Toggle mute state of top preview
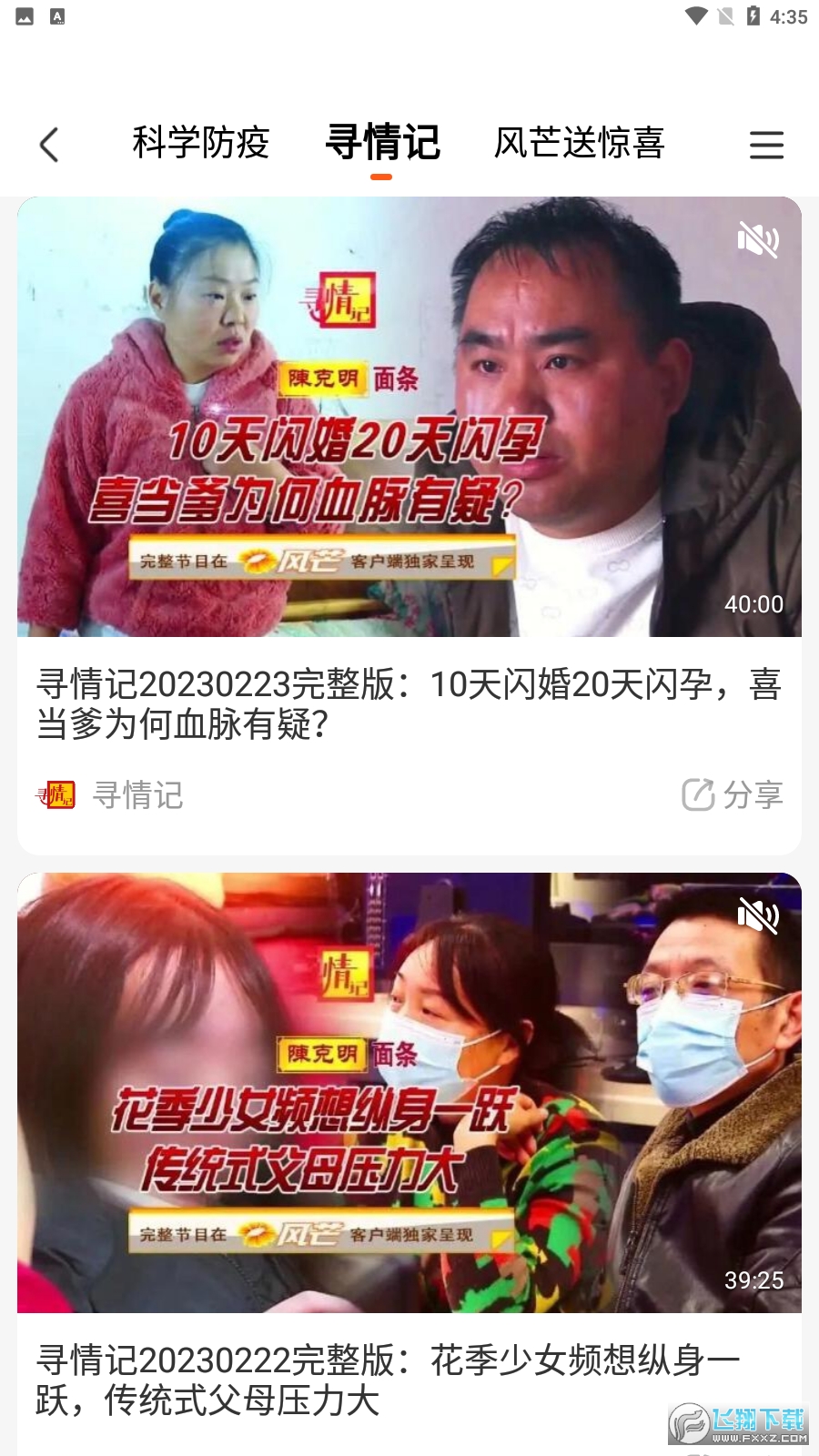Screen dimensions: 819x1456 pos(758,239)
